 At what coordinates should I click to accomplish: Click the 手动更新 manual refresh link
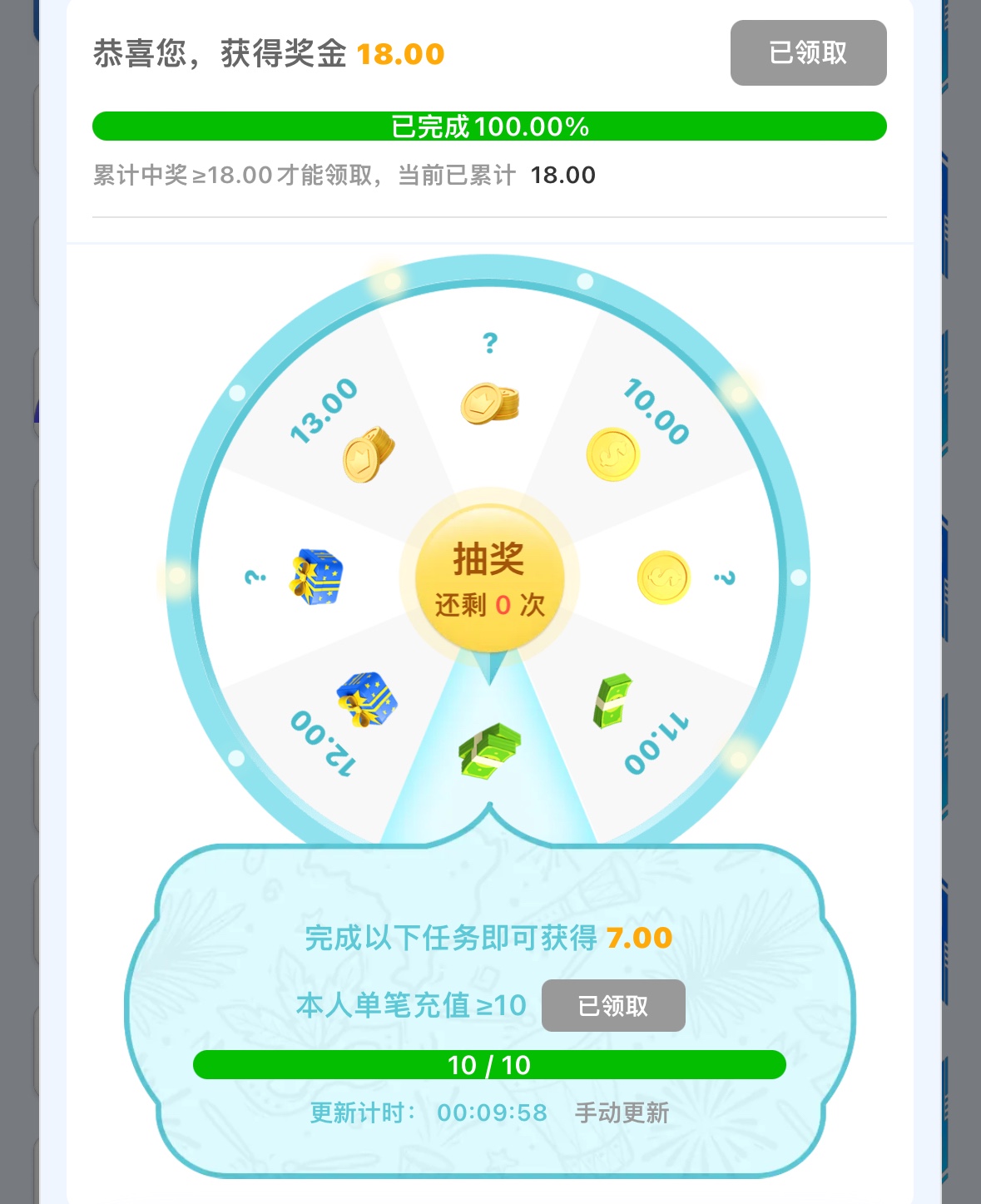click(x=622, y=1111)
